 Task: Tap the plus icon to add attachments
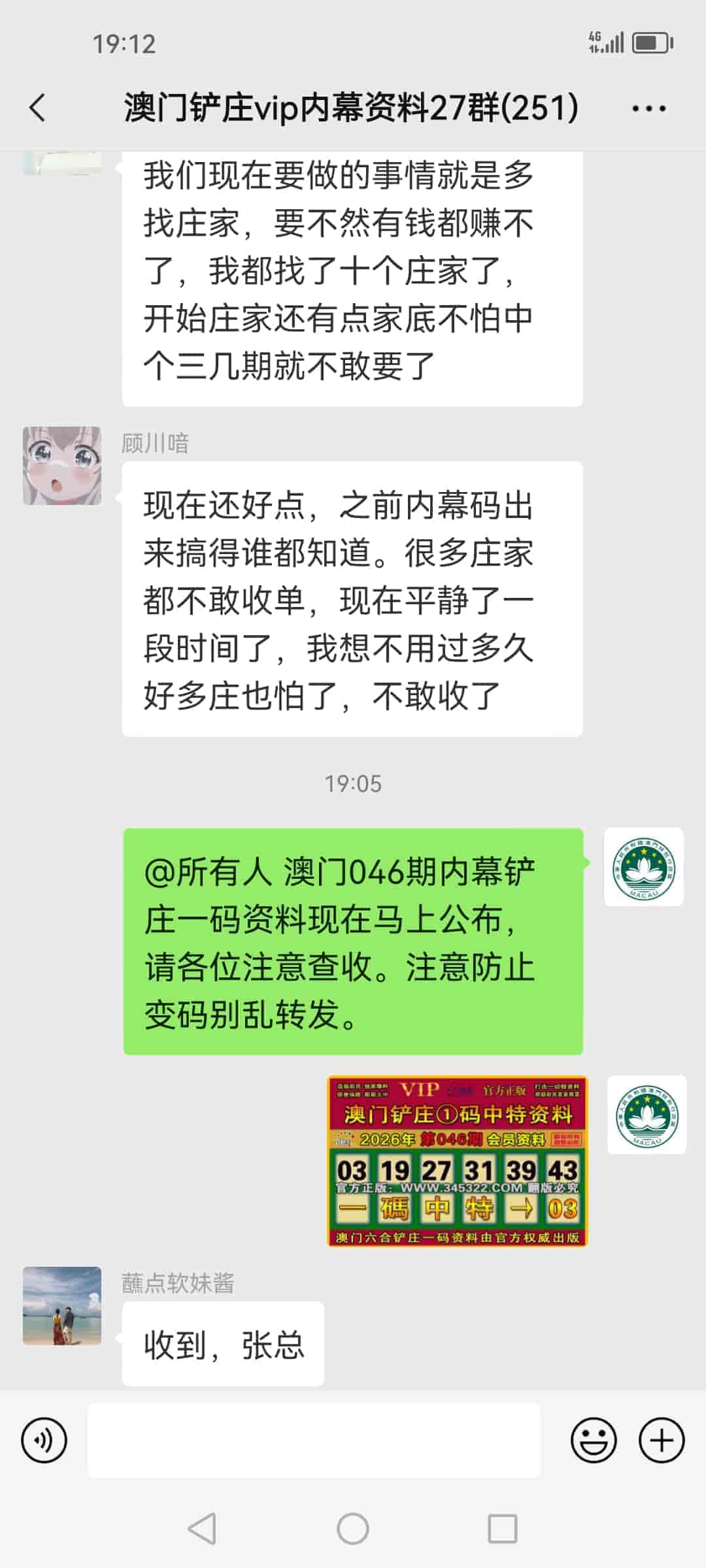point(662,1439)
